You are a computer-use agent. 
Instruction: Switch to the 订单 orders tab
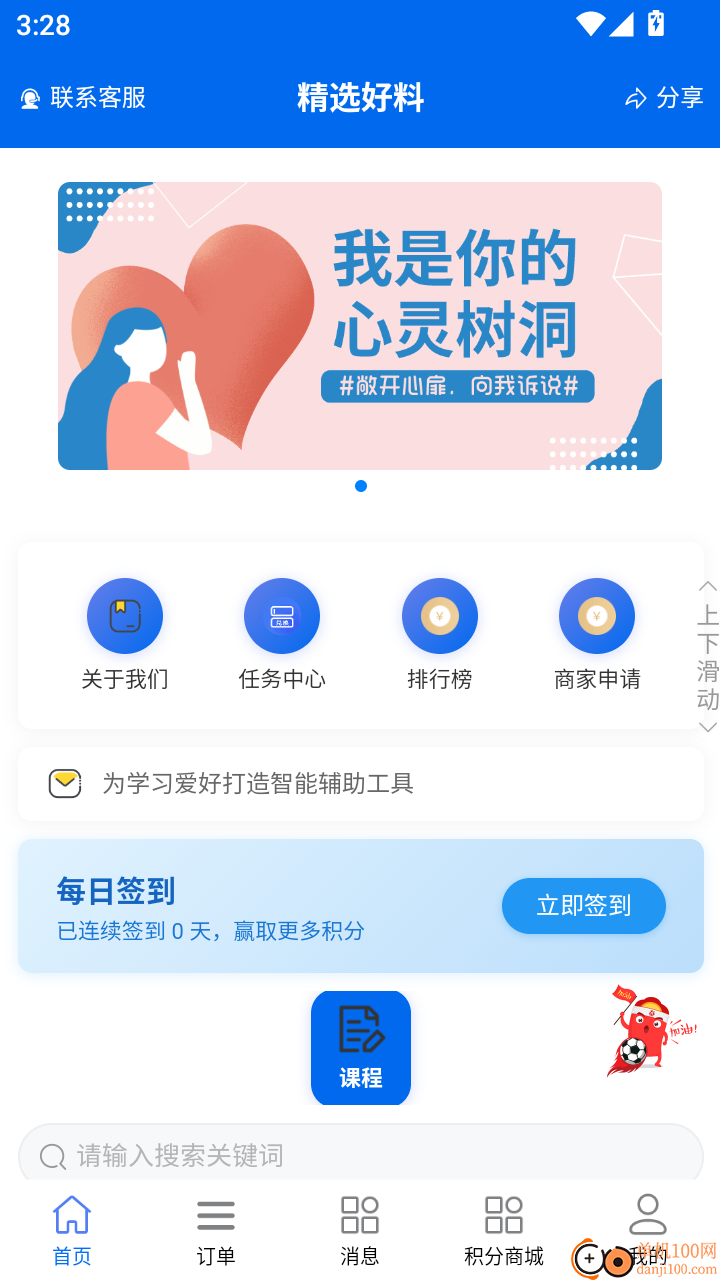click(x=216, y=1230)
